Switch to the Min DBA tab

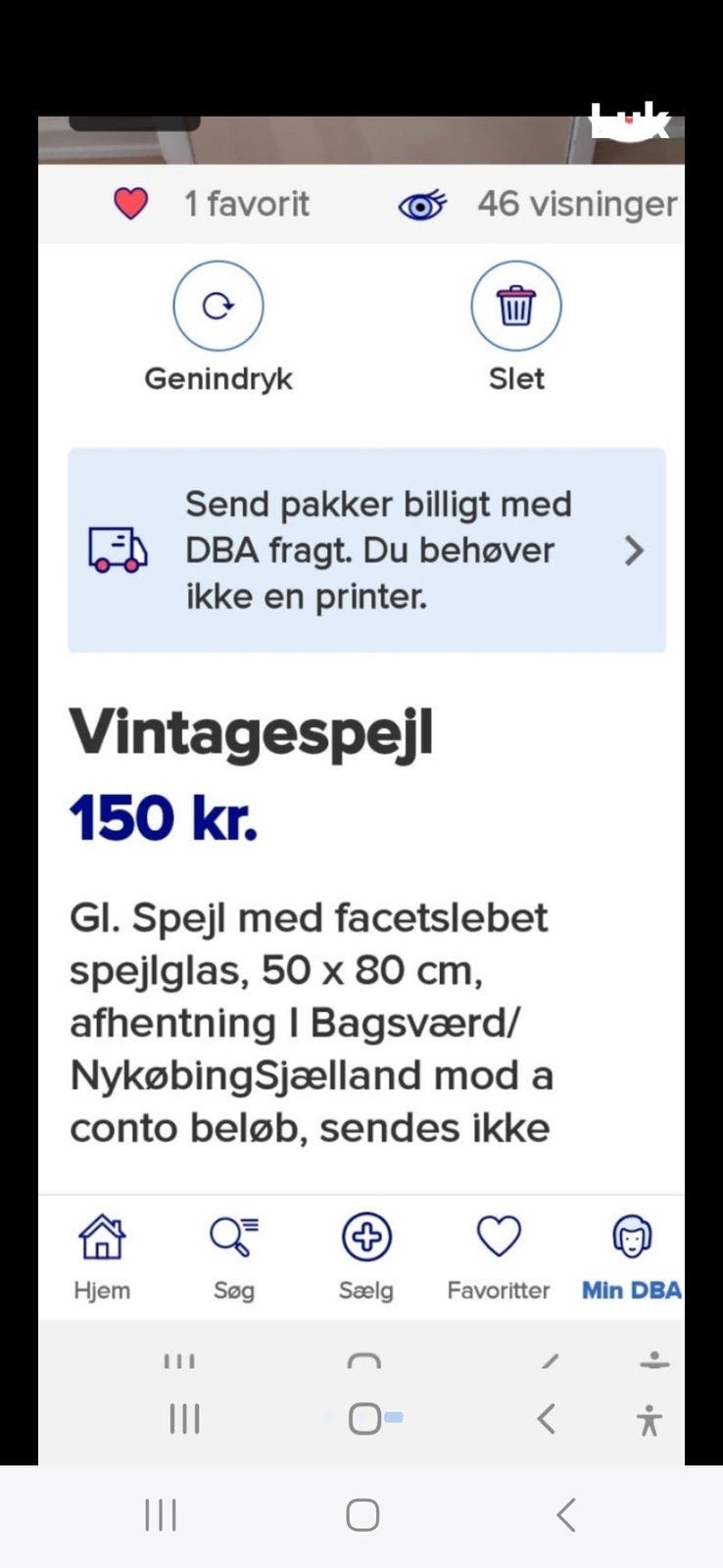[x=632, y=1257]
